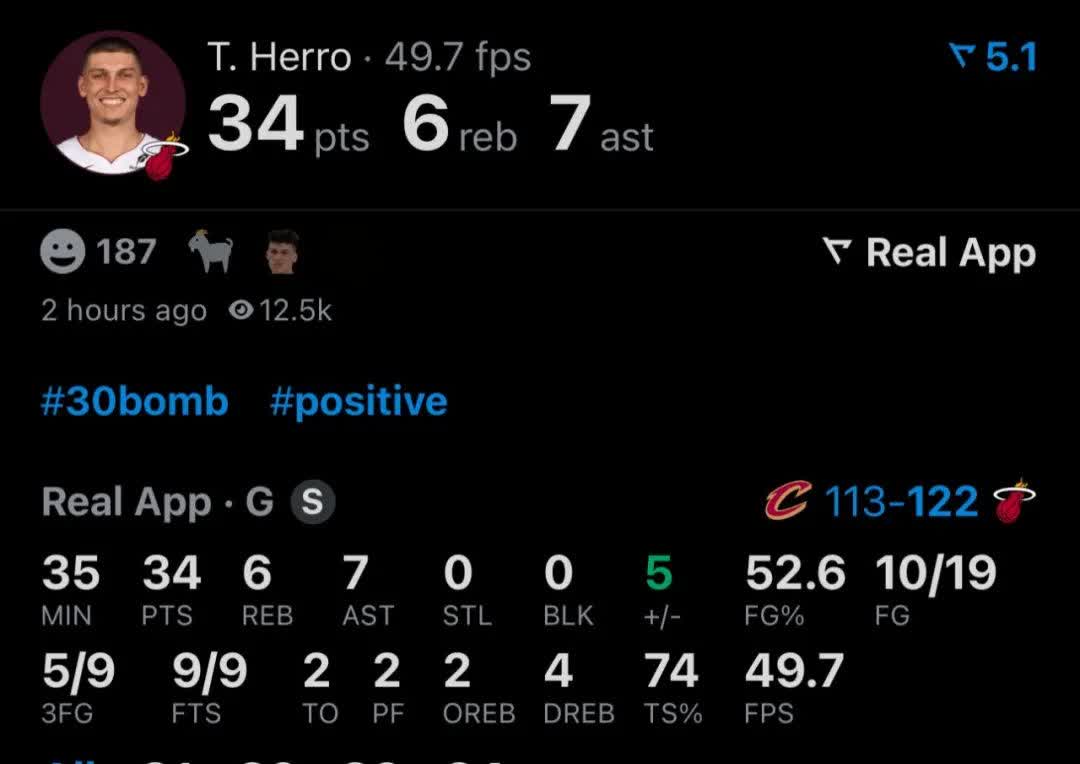The image size is (1080, 764).
Task: Open the #30bomb hashtag
Action: (x=135, y=402)
